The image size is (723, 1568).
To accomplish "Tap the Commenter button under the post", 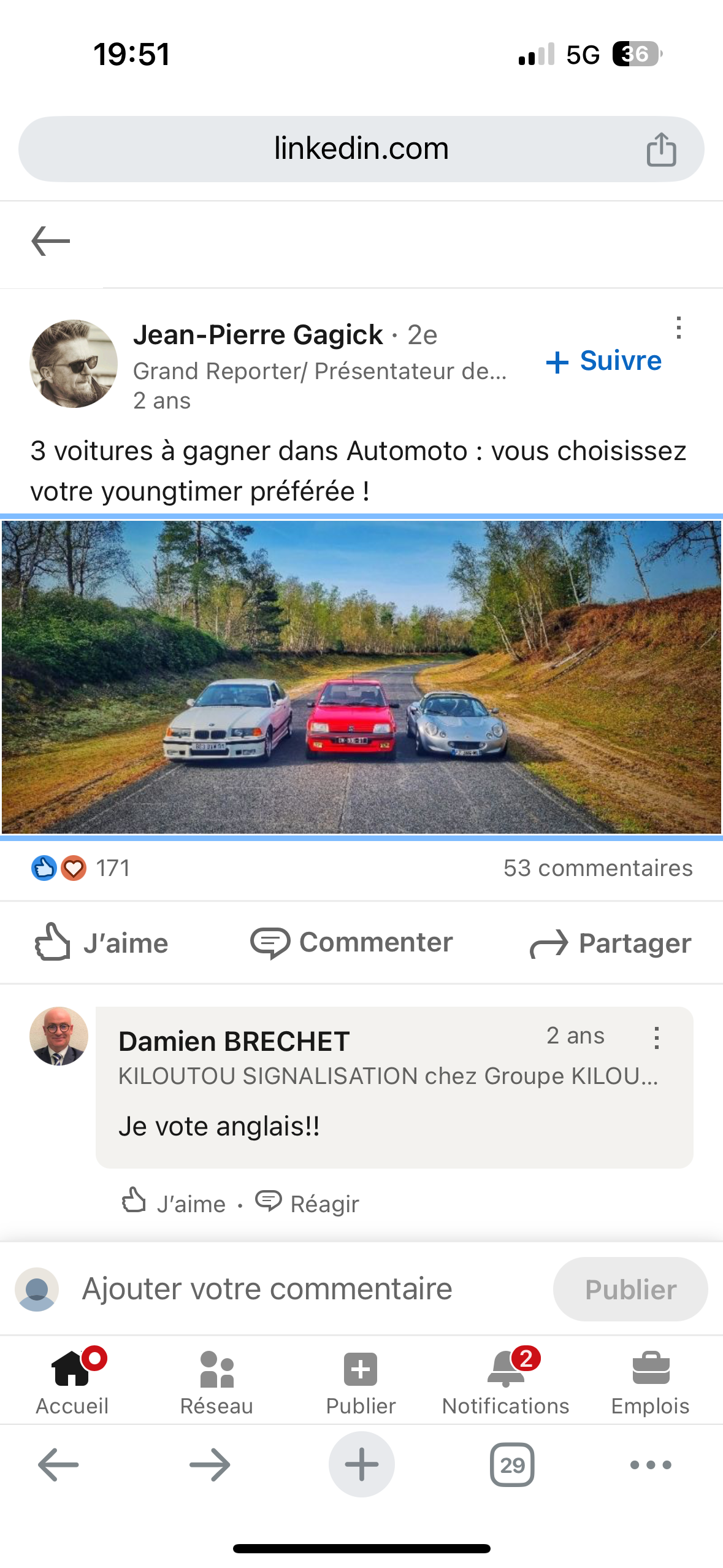I will (x=351, y=943).
